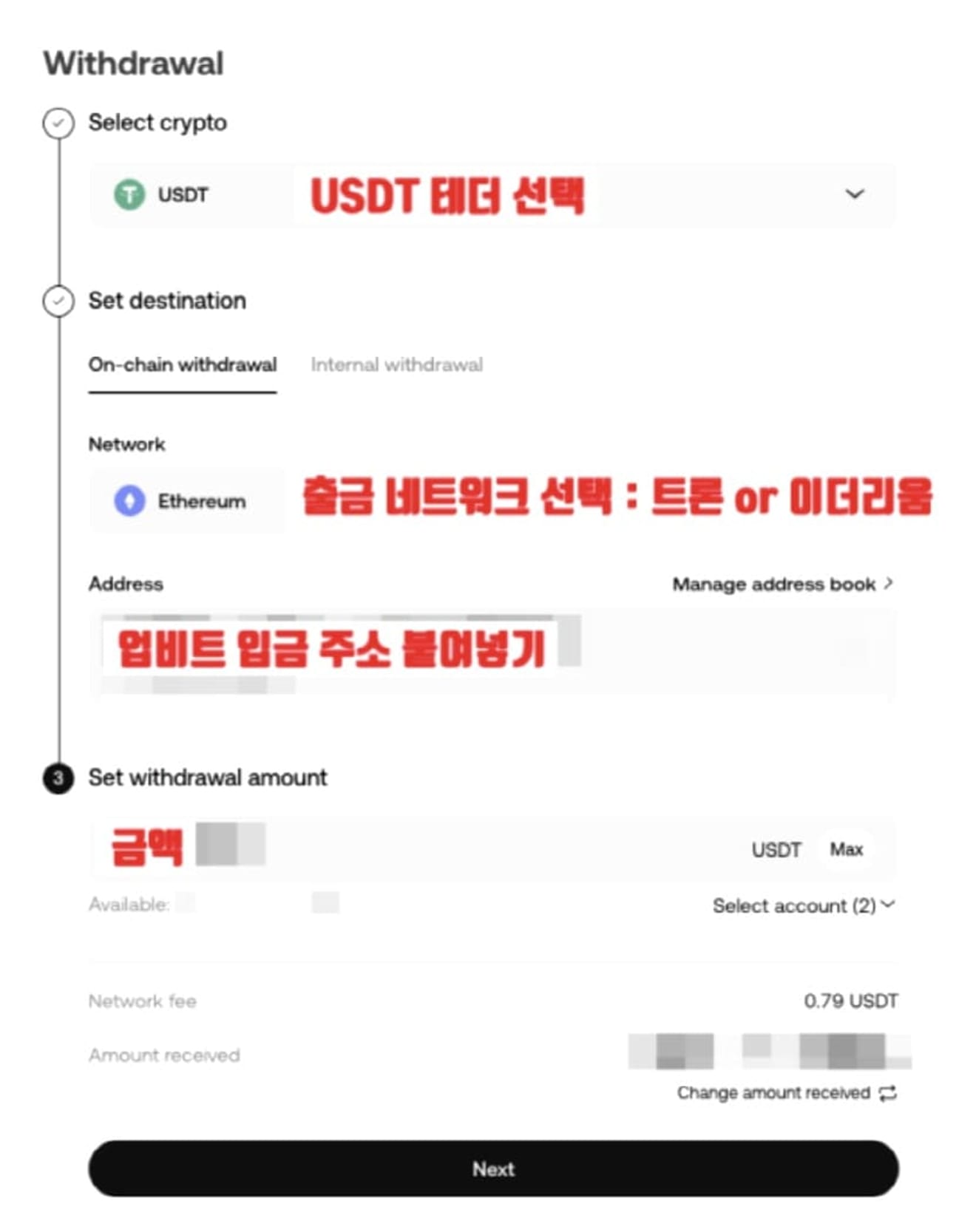Open Manage address book link
976x1232 pixels.
pyautogui.click(x=782, y=584)
